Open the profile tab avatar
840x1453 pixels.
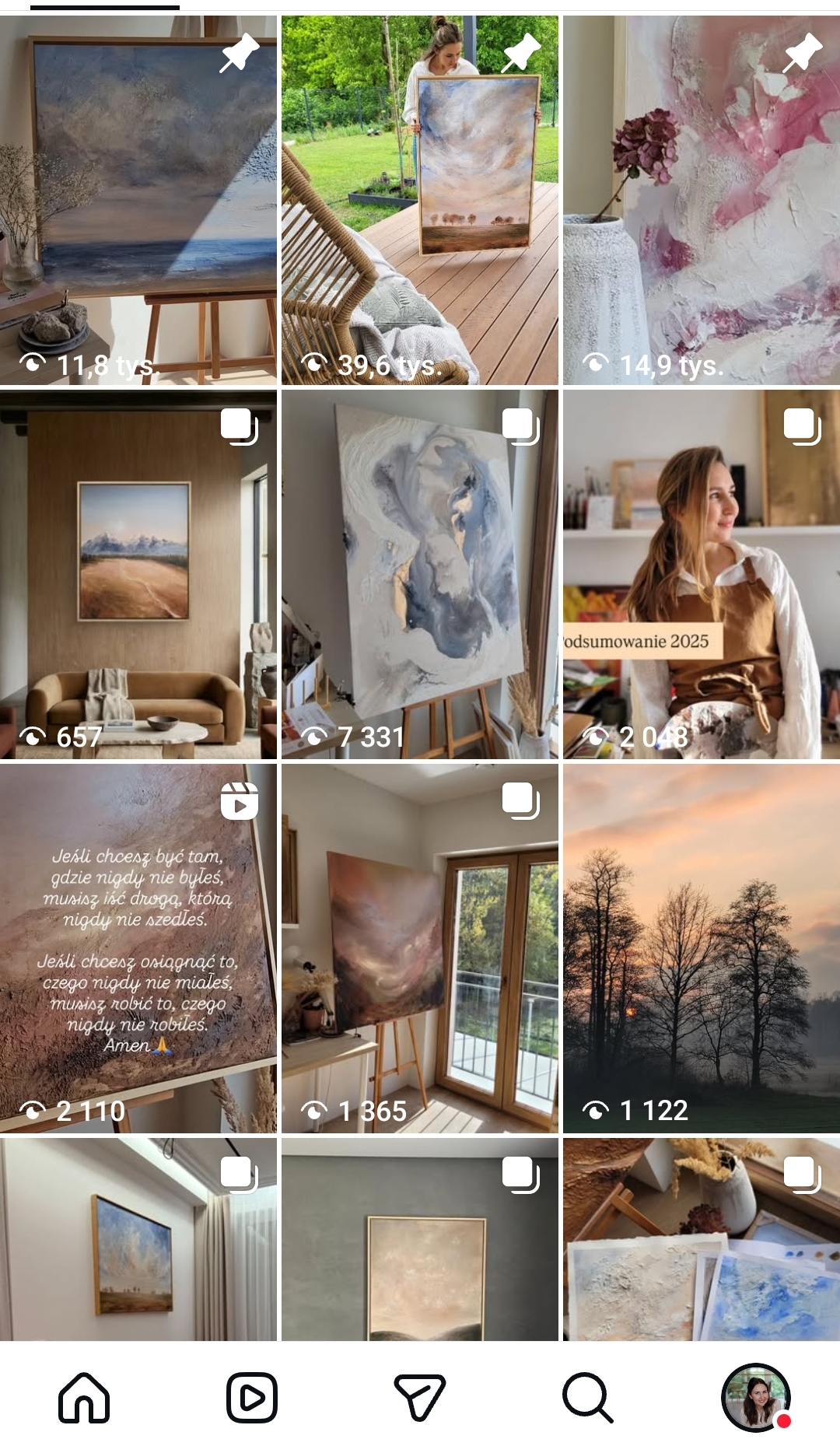point(755,1398)
